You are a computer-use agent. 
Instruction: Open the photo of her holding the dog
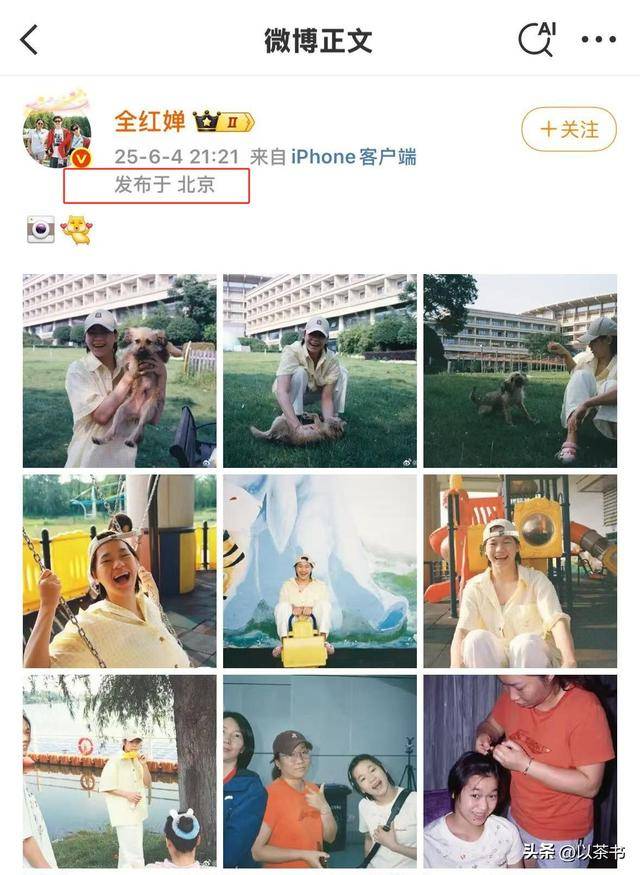[x=119, y=371]
